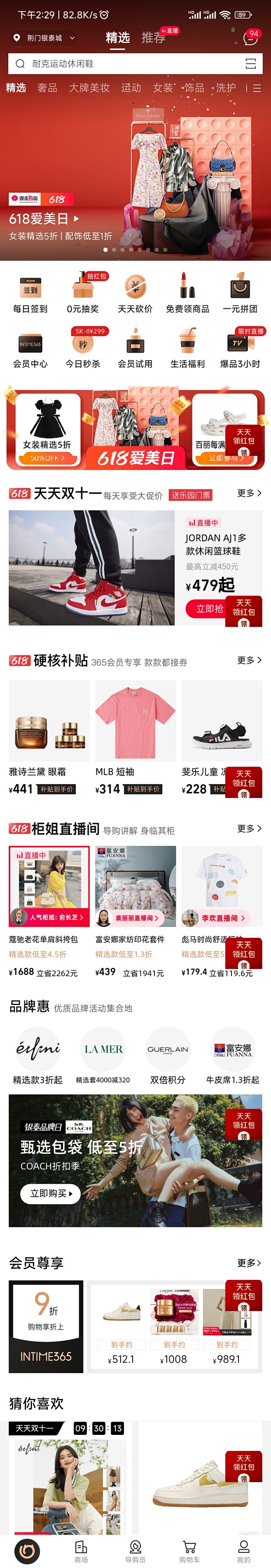Open 天天砍价 shortcut
The width and height of the screenshot is (271, 1568).
(x=135, y=293)
